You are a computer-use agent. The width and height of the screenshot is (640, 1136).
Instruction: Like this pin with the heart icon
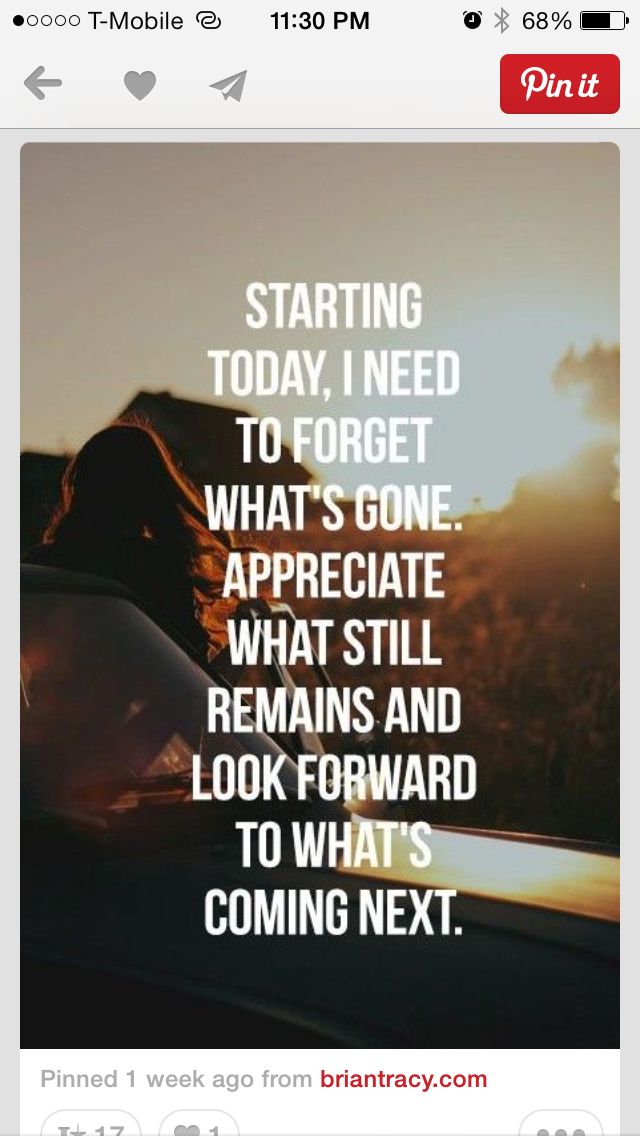[x=139, y=86]
